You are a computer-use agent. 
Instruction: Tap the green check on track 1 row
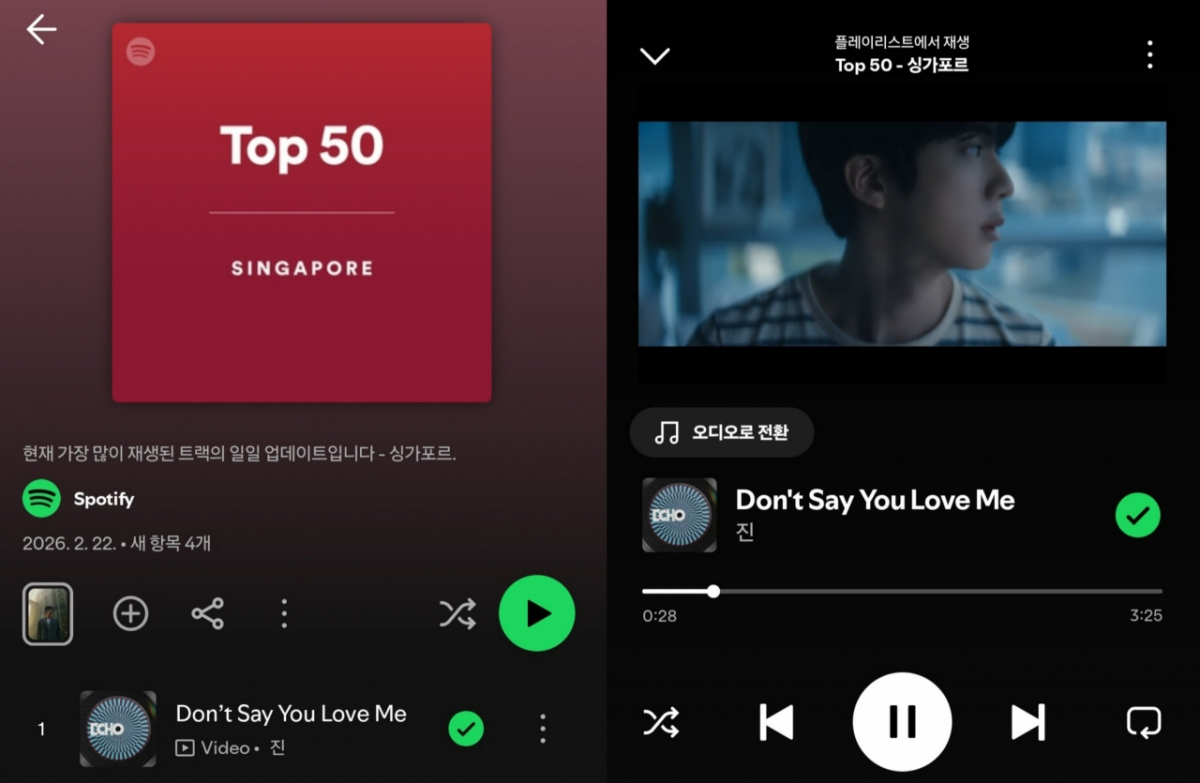[466, 728]
